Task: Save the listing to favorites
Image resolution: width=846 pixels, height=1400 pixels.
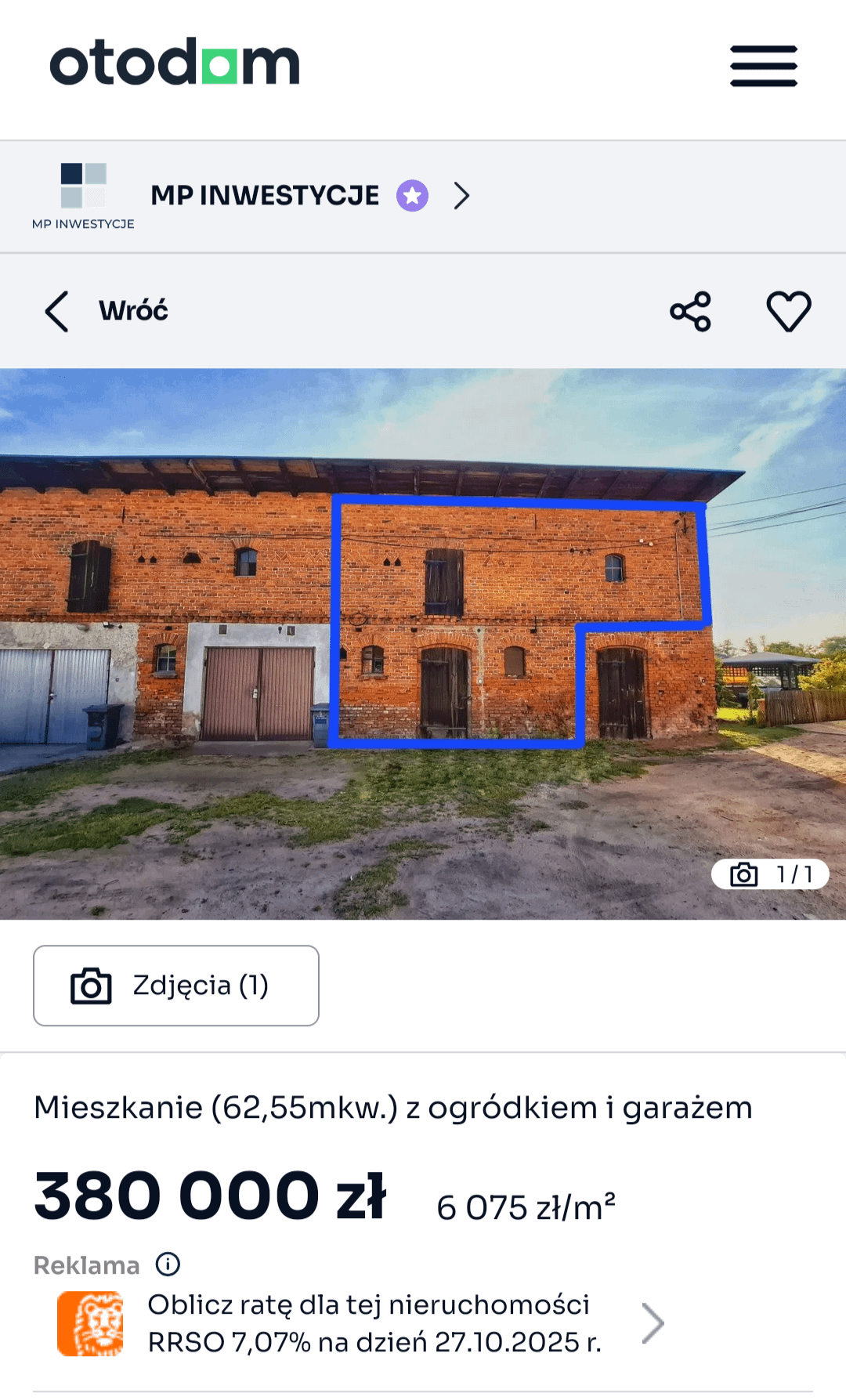Action: click(x=788, y=312)
